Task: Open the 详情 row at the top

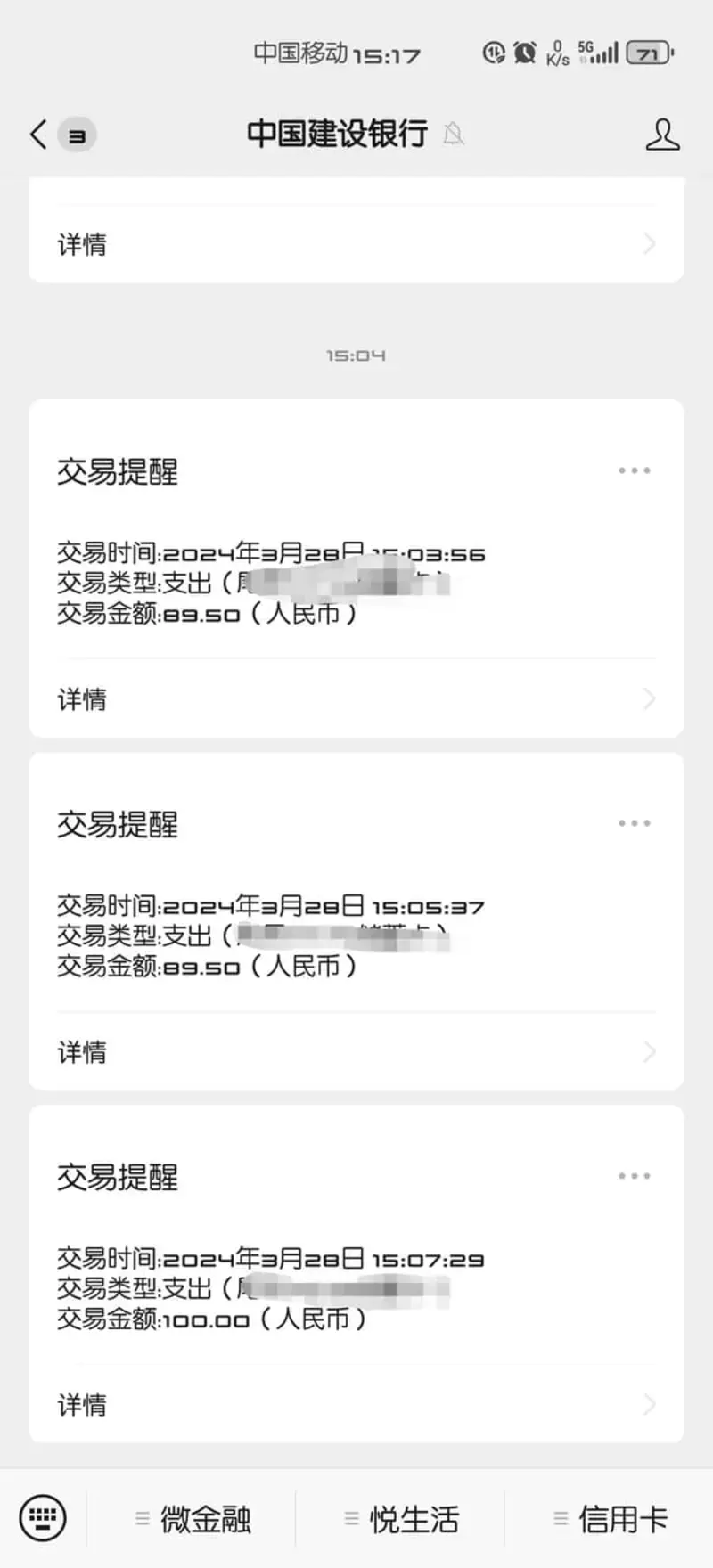Action: pyautogui.click(x=356, y=243)
